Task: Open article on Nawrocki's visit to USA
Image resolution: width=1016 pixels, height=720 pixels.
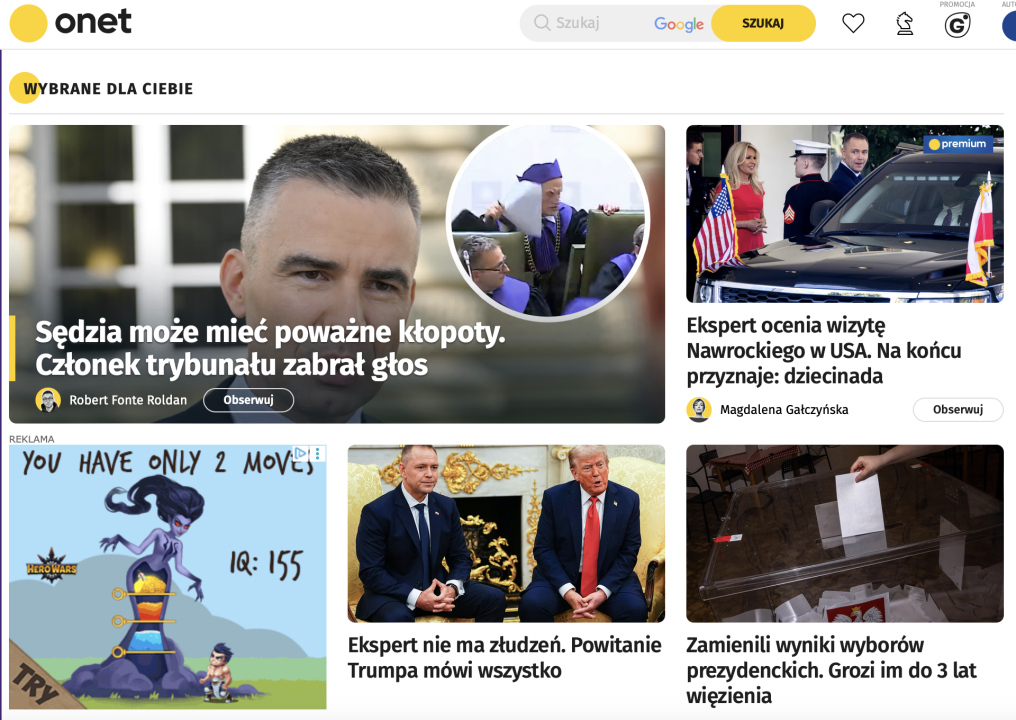Action: (823, 350)
